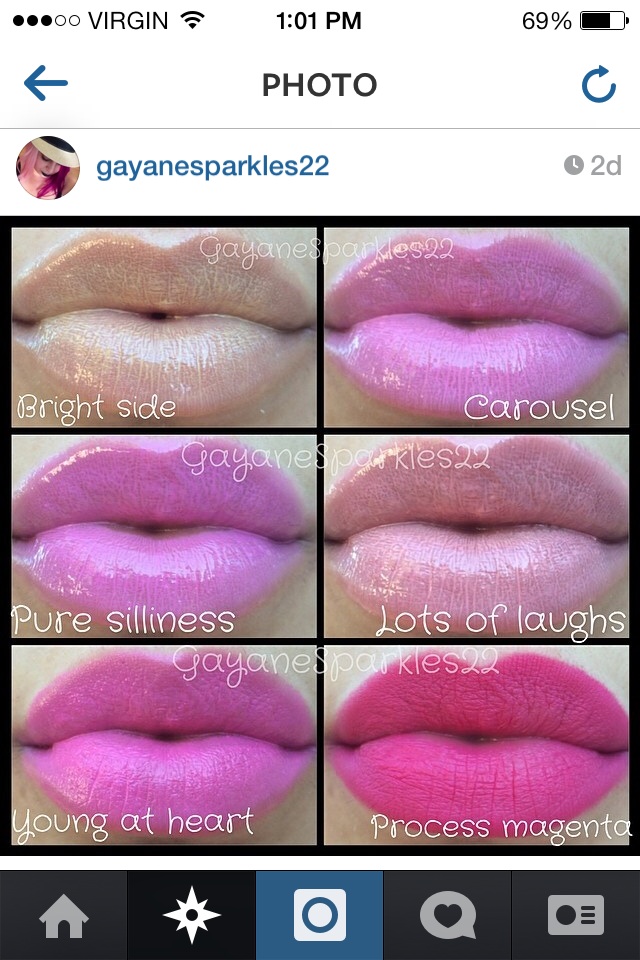Tap the lip swatches photo post
The width and height of the screenshot is (640, 960).
320,535
